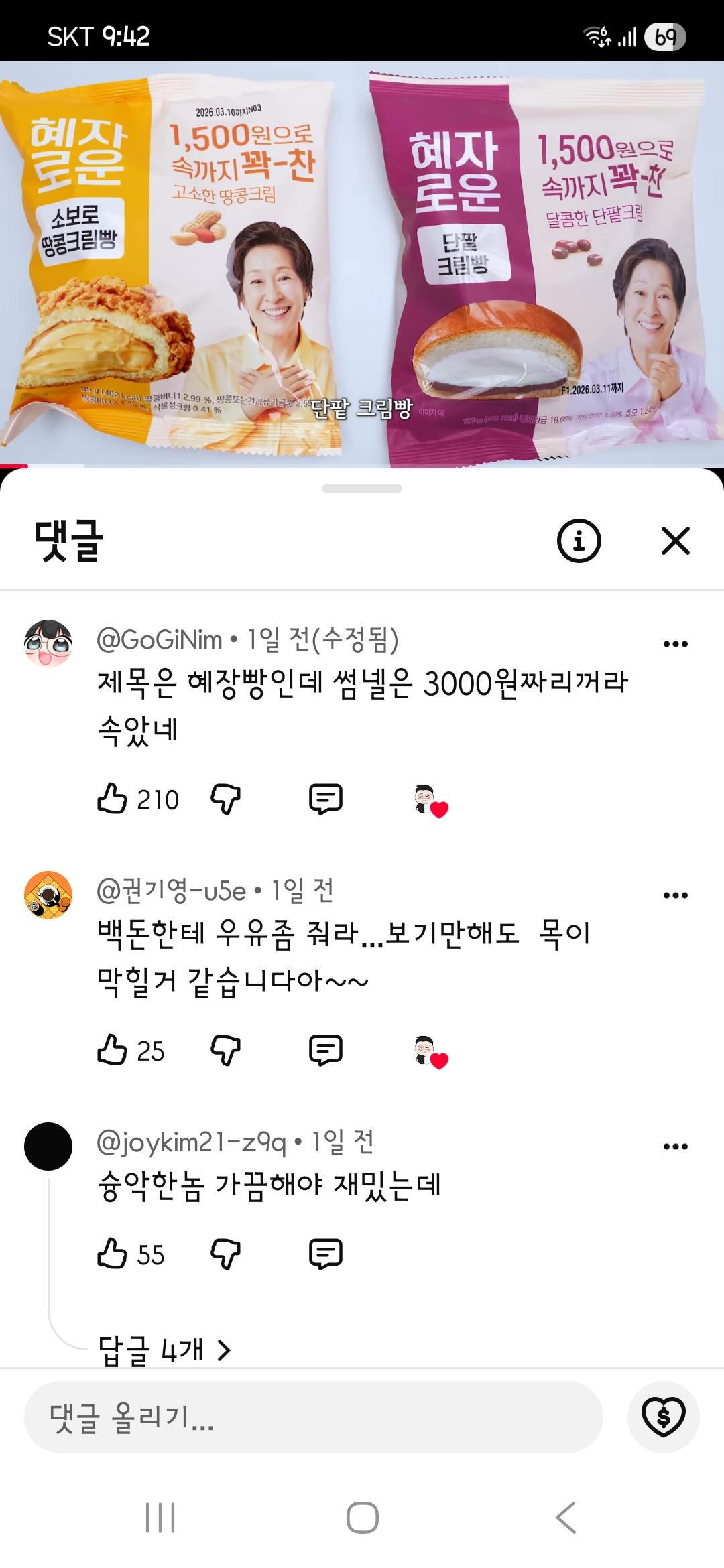Close the comments panel
Screen dimensions: 724x1568
(675, 541)
